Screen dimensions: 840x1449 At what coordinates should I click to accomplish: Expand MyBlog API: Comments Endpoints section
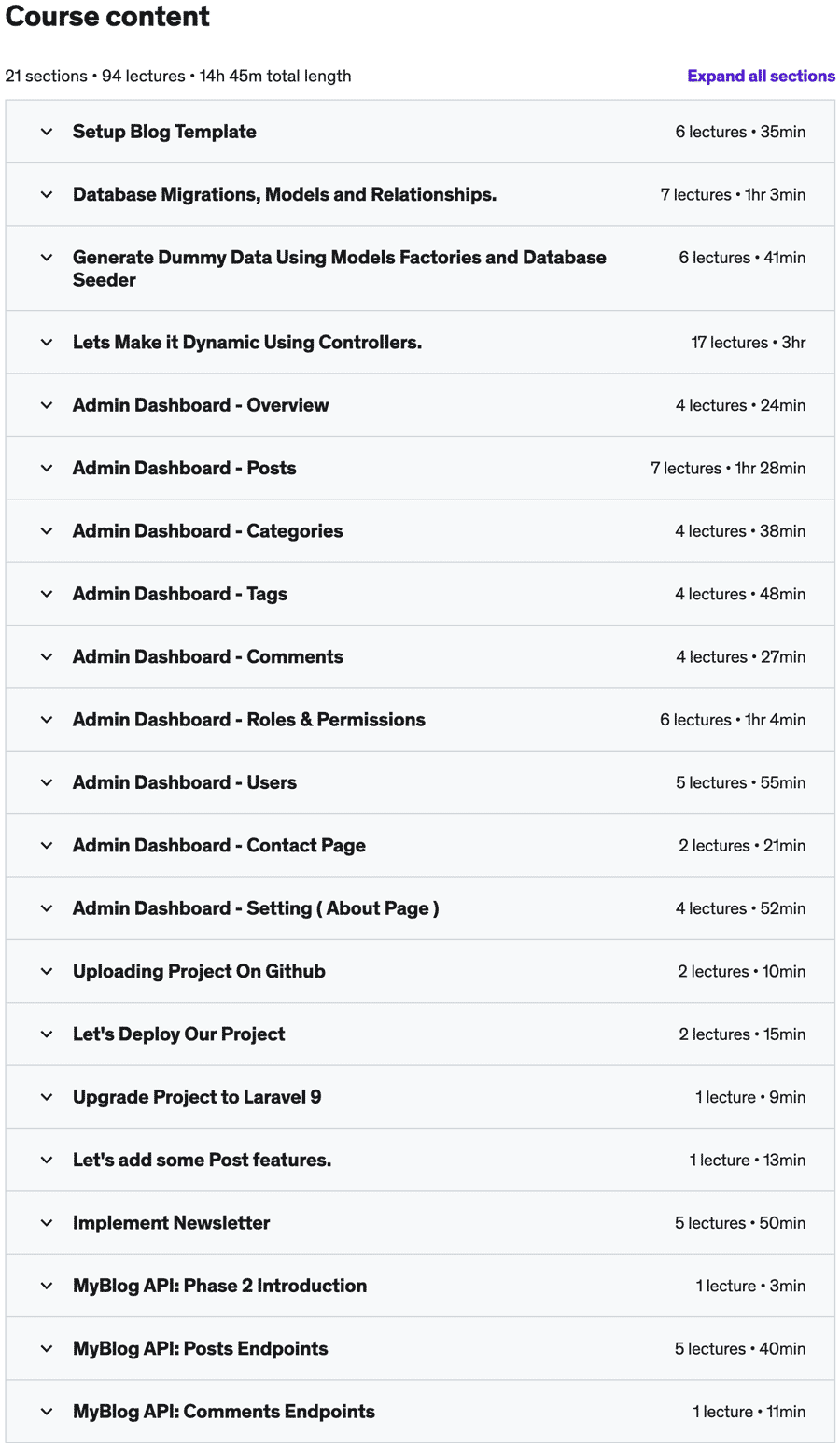pyautogui.click(x=420, y=1412)
